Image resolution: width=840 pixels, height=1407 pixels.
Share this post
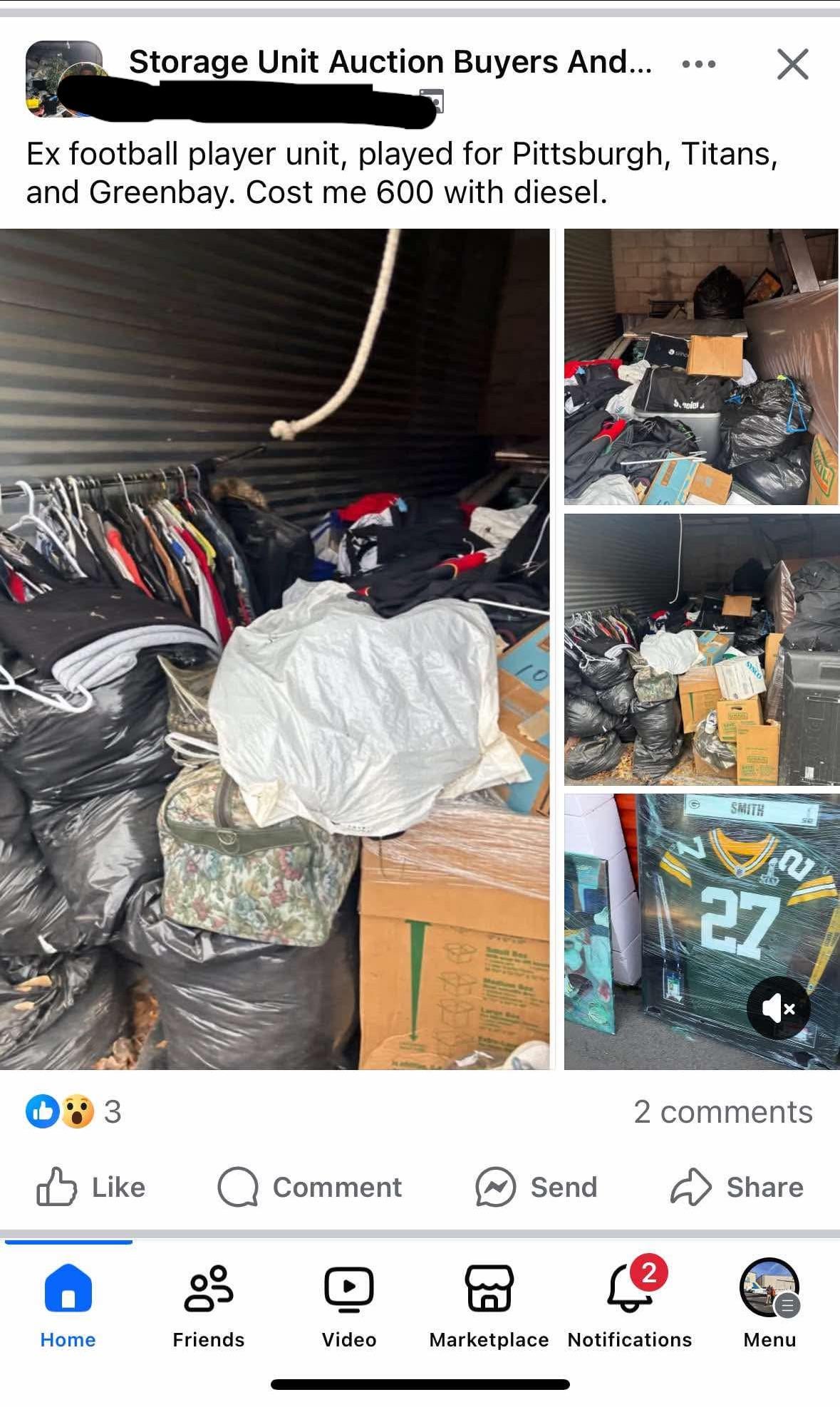tap(737, 1187)
